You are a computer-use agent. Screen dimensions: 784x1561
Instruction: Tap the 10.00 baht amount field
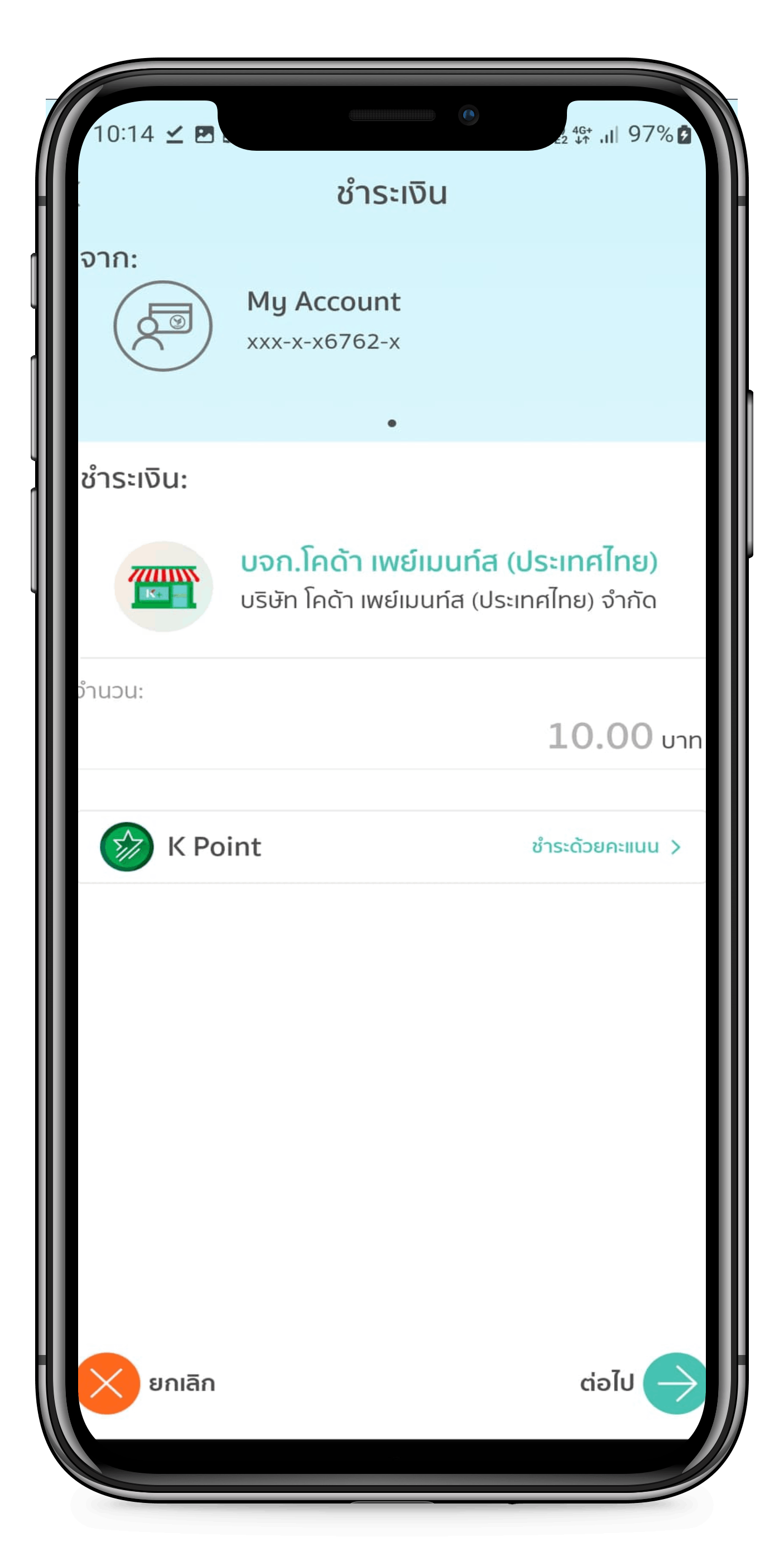point(600,736)
